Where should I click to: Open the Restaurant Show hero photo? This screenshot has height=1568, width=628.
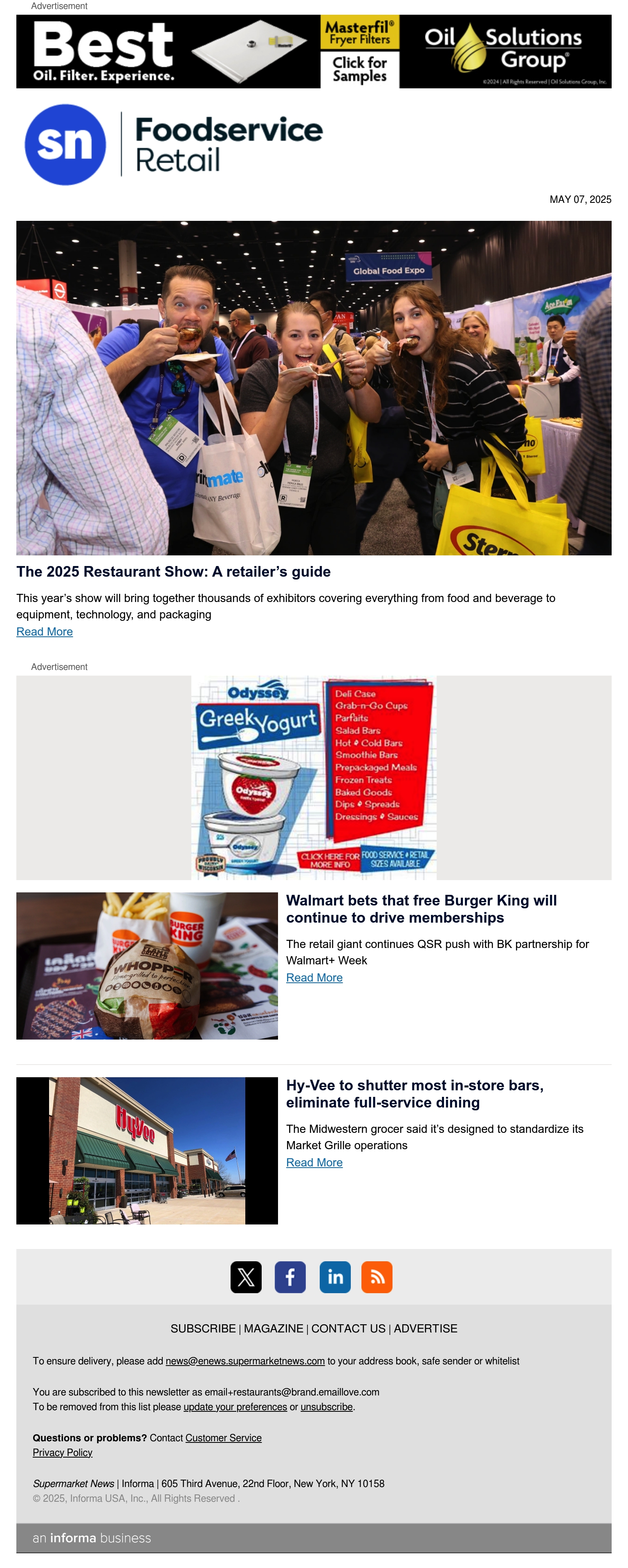[314, 388]
